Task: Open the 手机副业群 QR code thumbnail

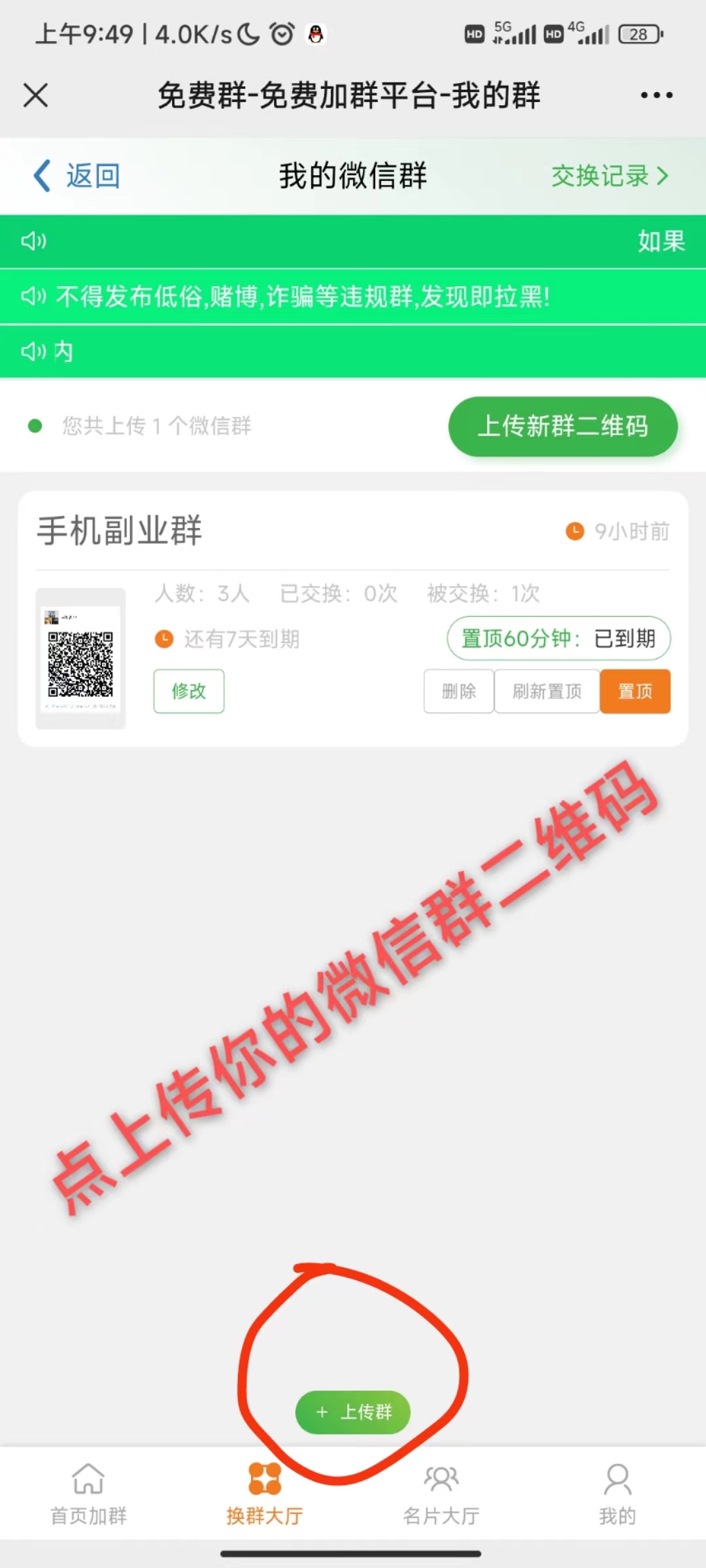Action: point(80,658)
